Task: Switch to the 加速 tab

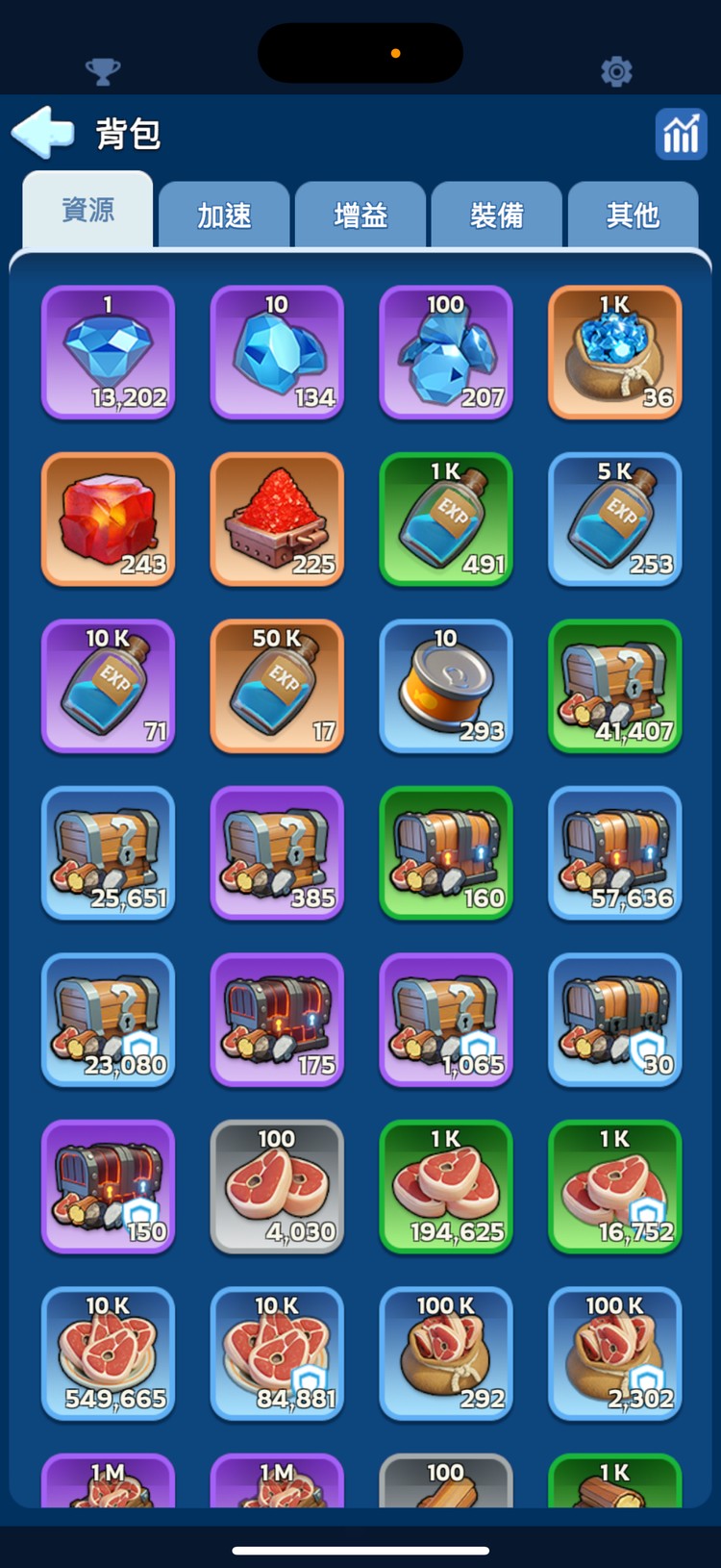Action: pyautogui.click(x=224, y=215)
